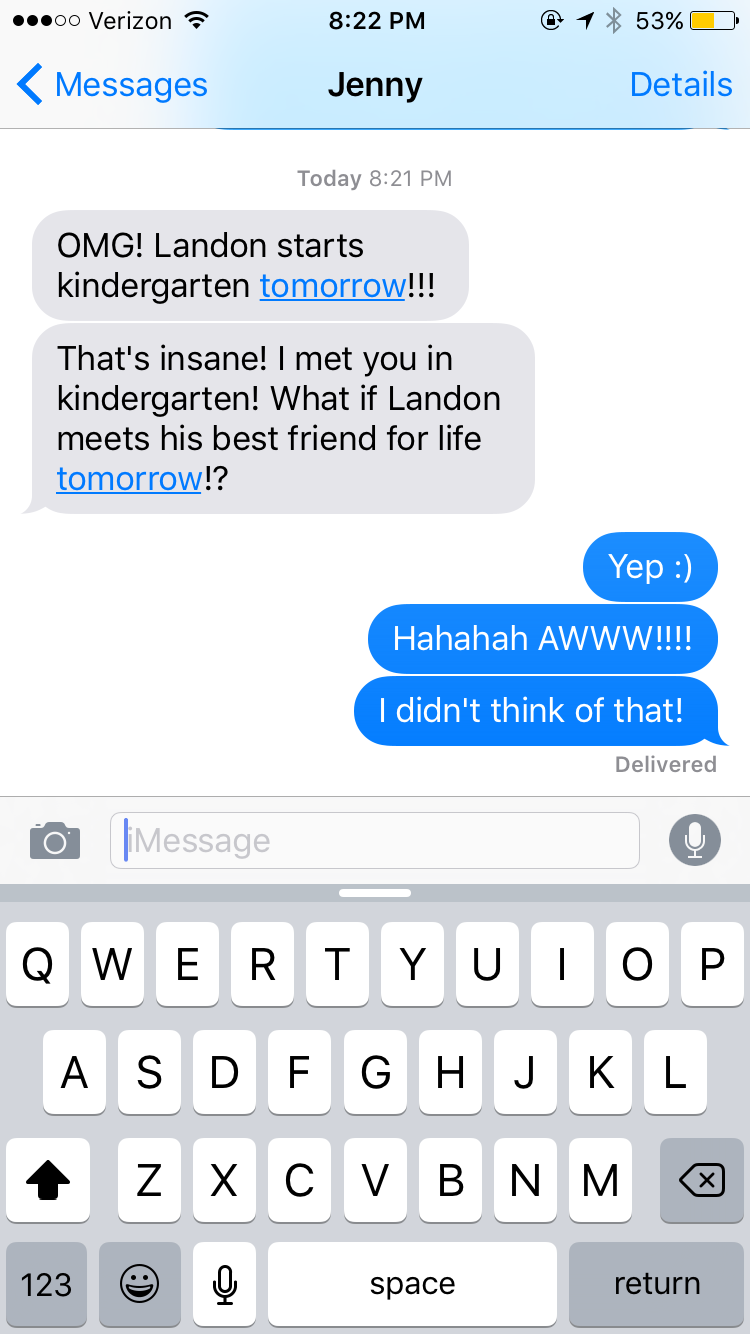Tap the iMessage text field
Viewport: 750px width, 1334px height.
pos(375,841)
